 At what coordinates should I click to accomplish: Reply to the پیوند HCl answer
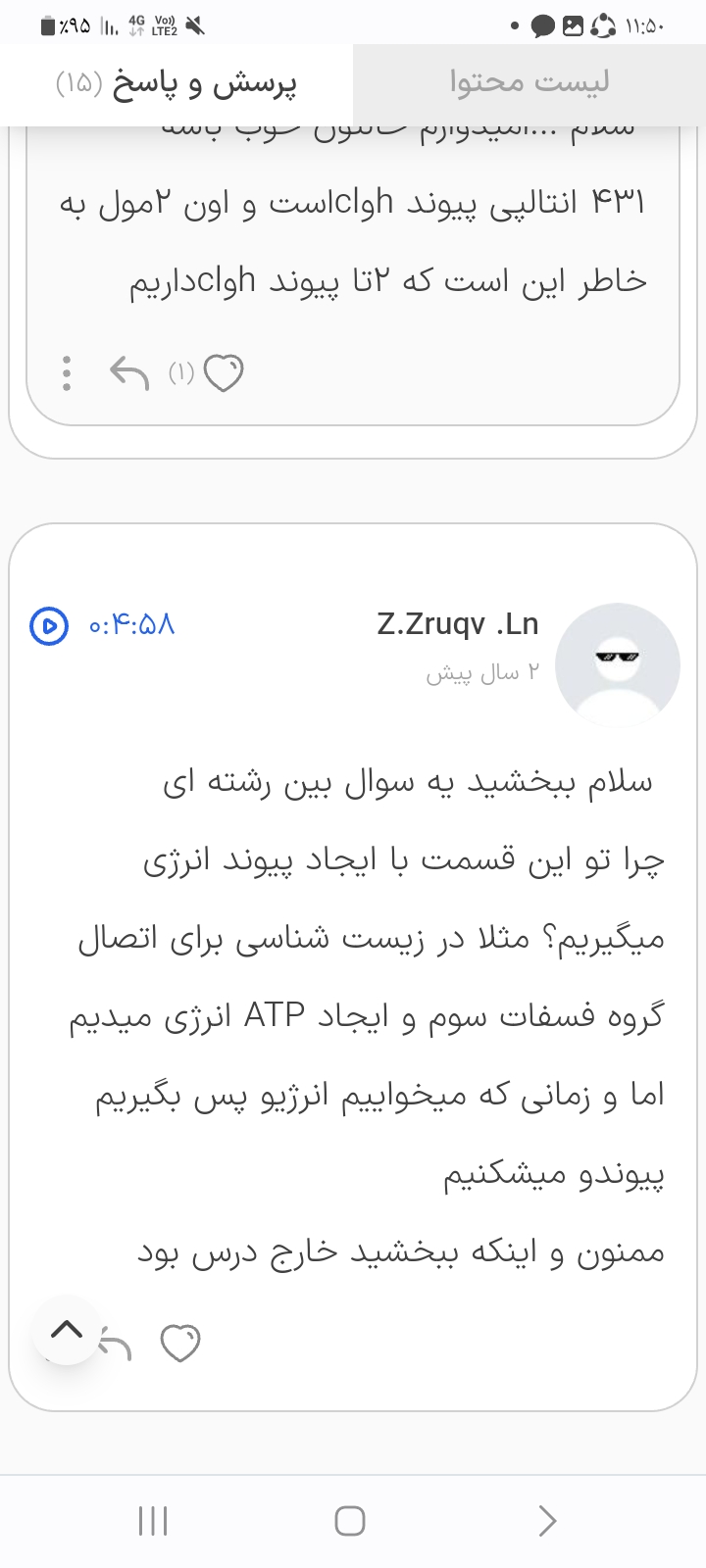click(x=128, y=373)
